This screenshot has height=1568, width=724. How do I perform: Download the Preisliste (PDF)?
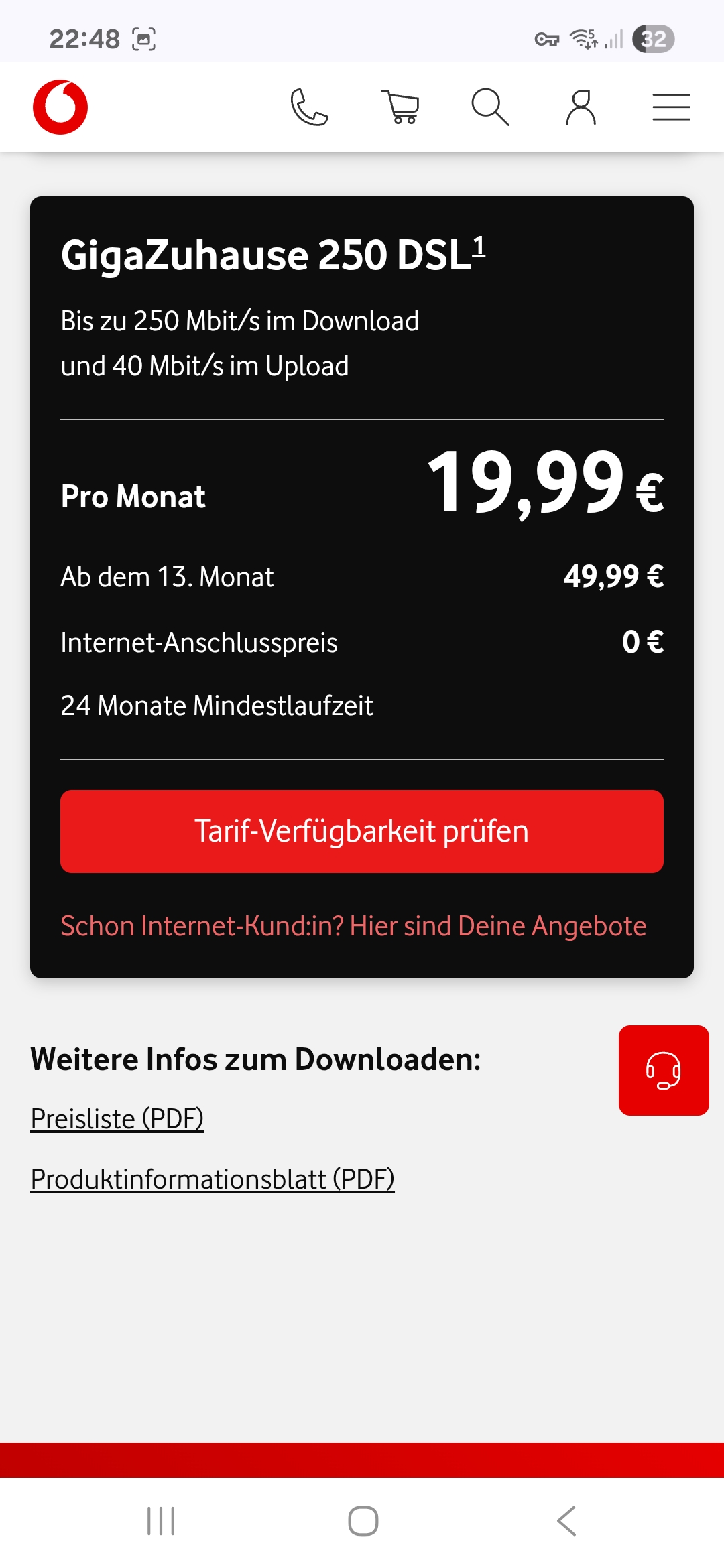coord(117,1119)
